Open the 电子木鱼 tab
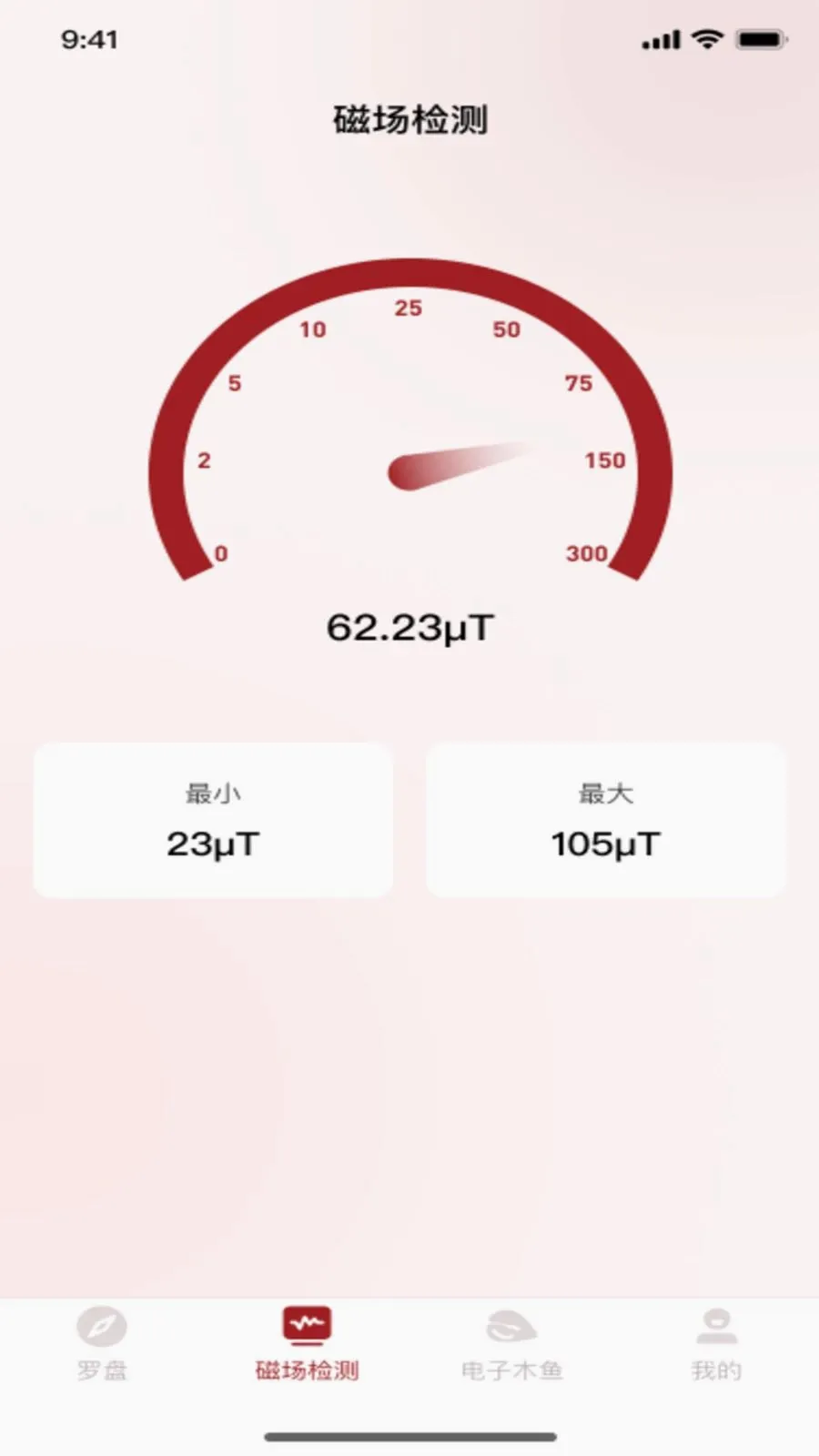 coord(511,1345)
